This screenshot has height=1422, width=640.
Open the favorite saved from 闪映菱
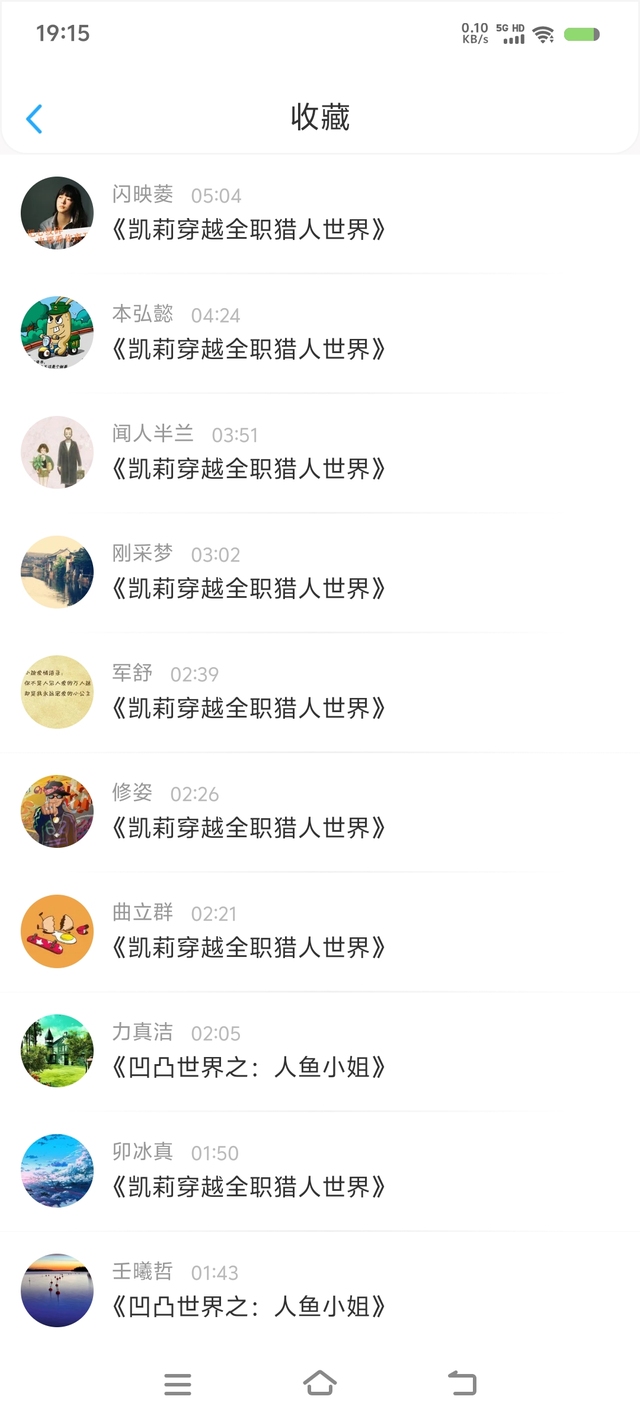click(x=249, y=229)
